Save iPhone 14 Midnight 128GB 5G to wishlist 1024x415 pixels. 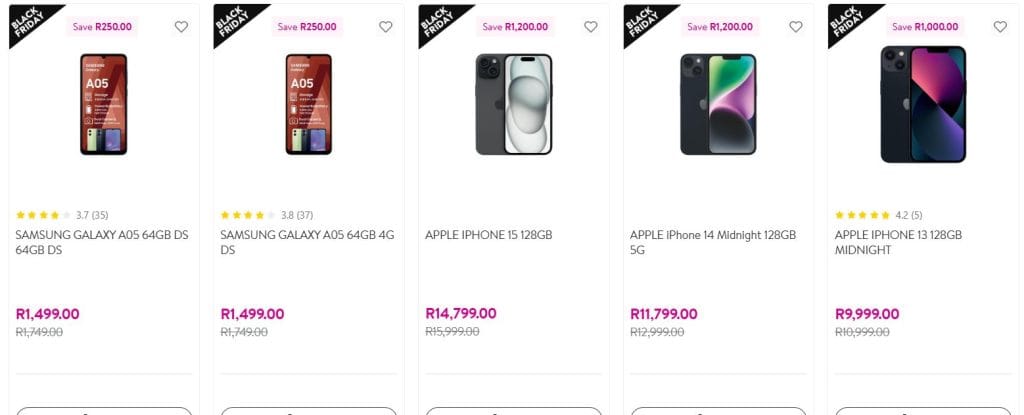(796, 27)
